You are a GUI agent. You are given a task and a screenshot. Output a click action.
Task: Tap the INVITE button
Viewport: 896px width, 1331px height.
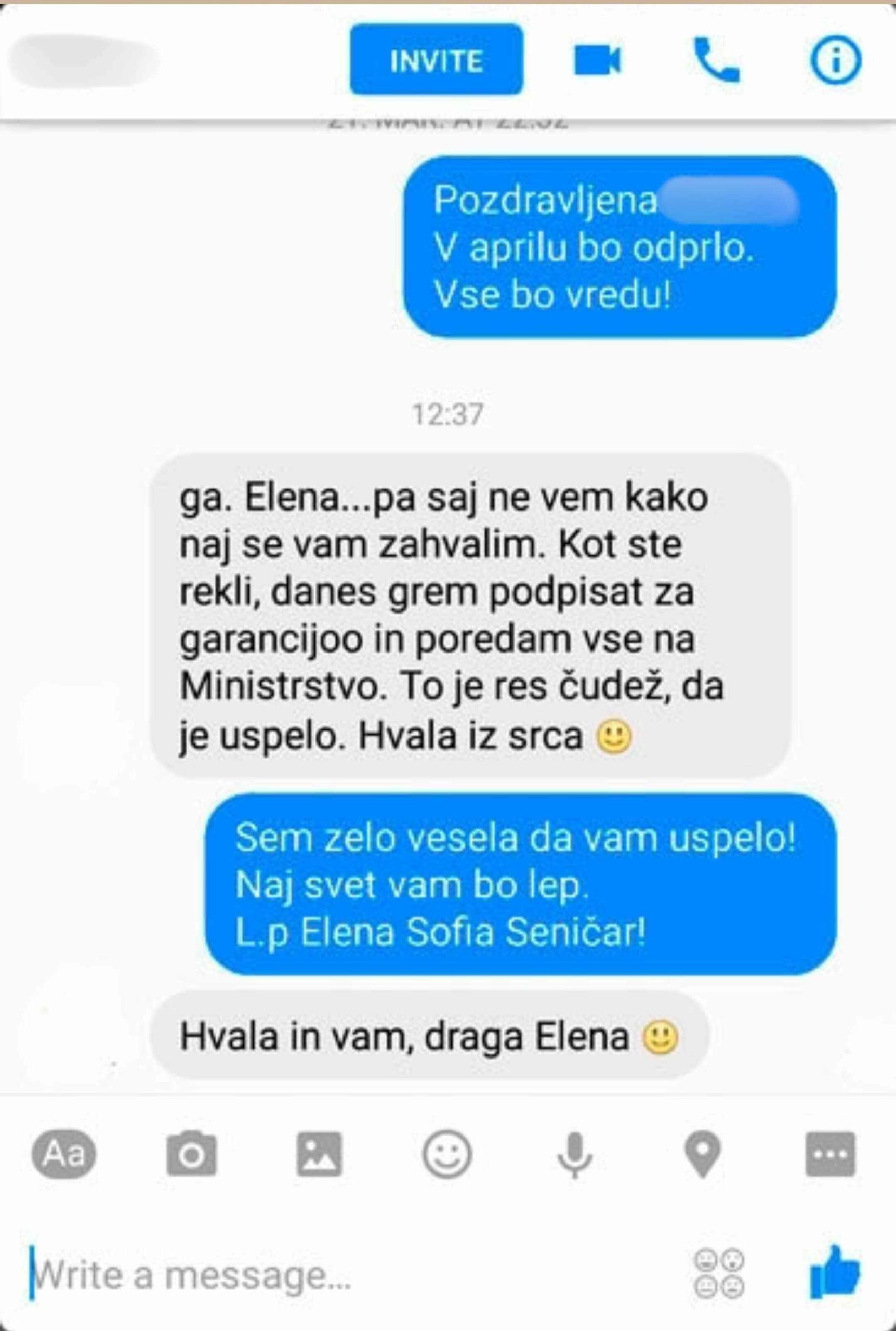(436, 60)
